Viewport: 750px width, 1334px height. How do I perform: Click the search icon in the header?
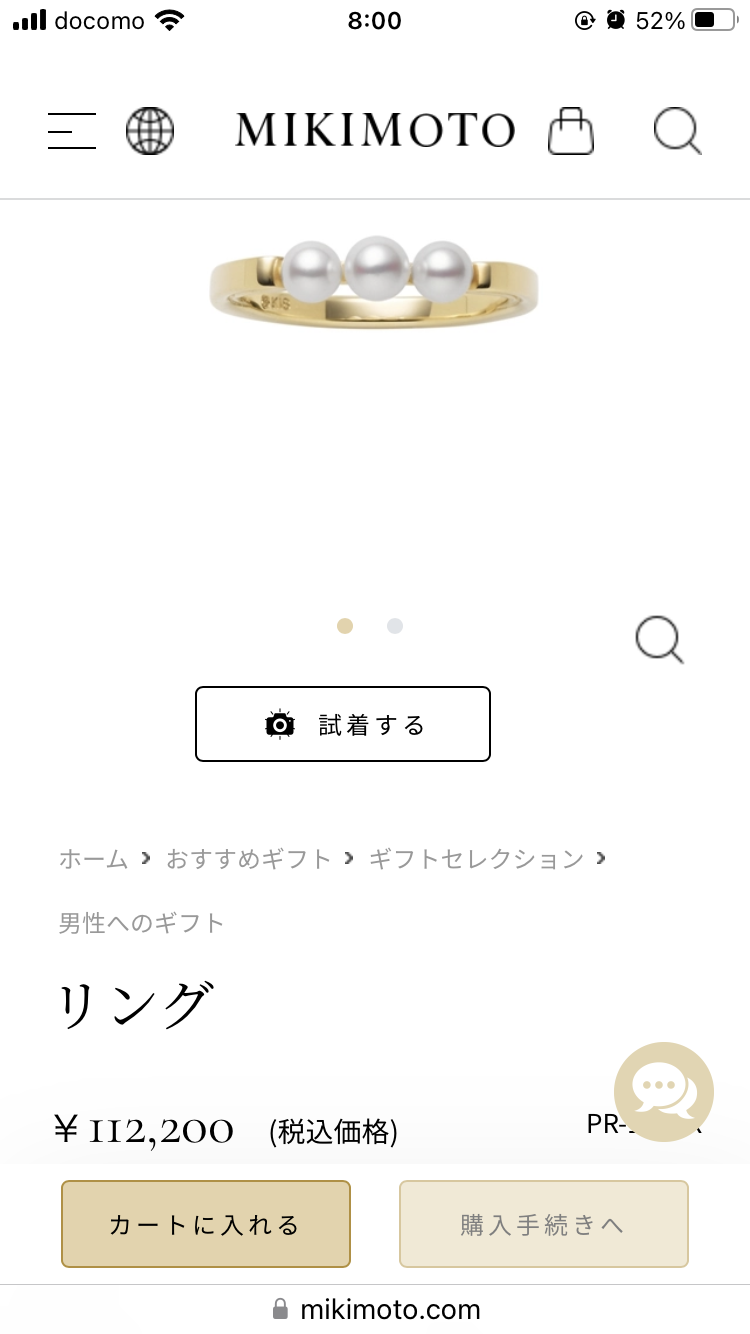[x=676, y=131]
